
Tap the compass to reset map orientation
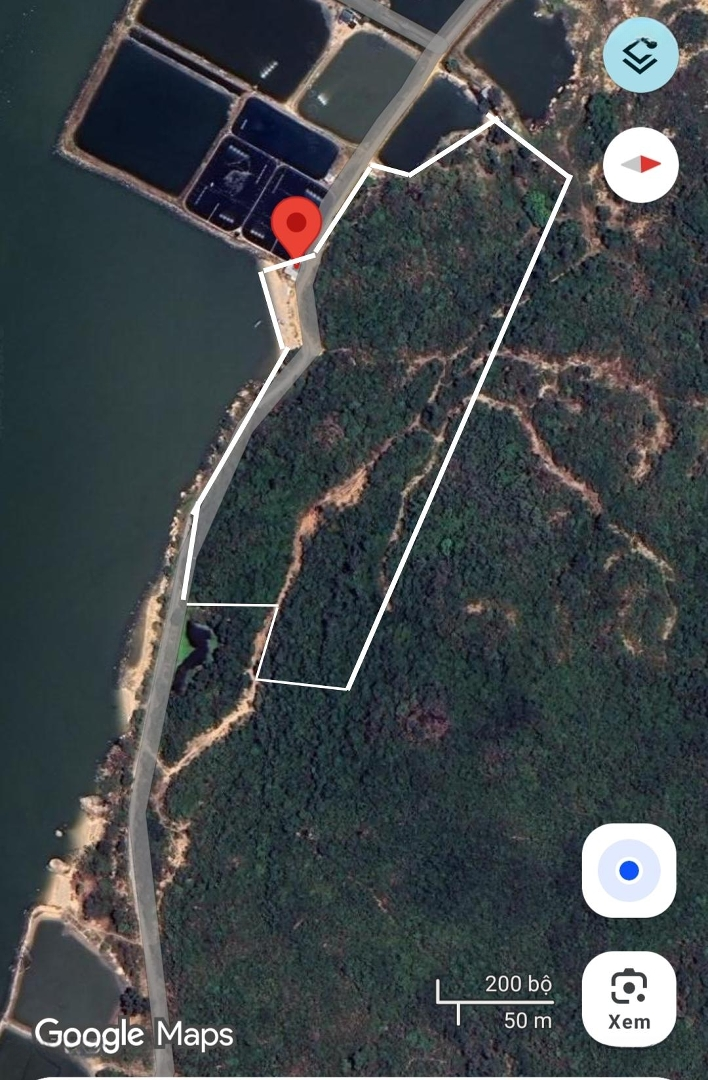point(640,164)
